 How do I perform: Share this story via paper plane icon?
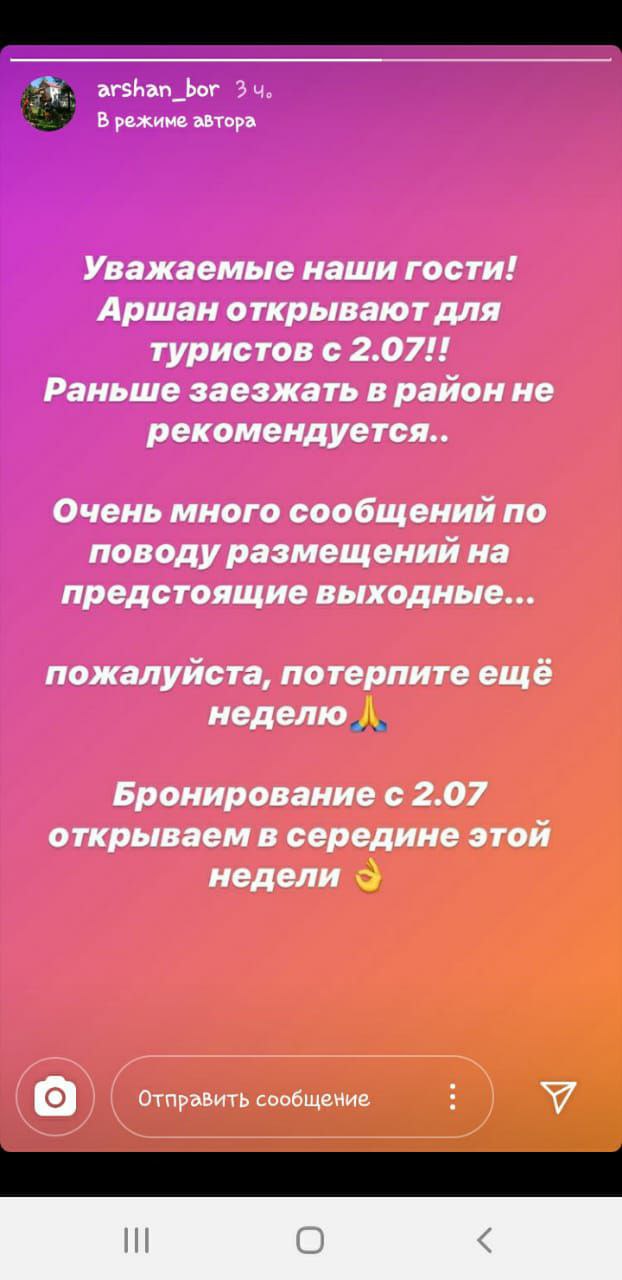558,1097
